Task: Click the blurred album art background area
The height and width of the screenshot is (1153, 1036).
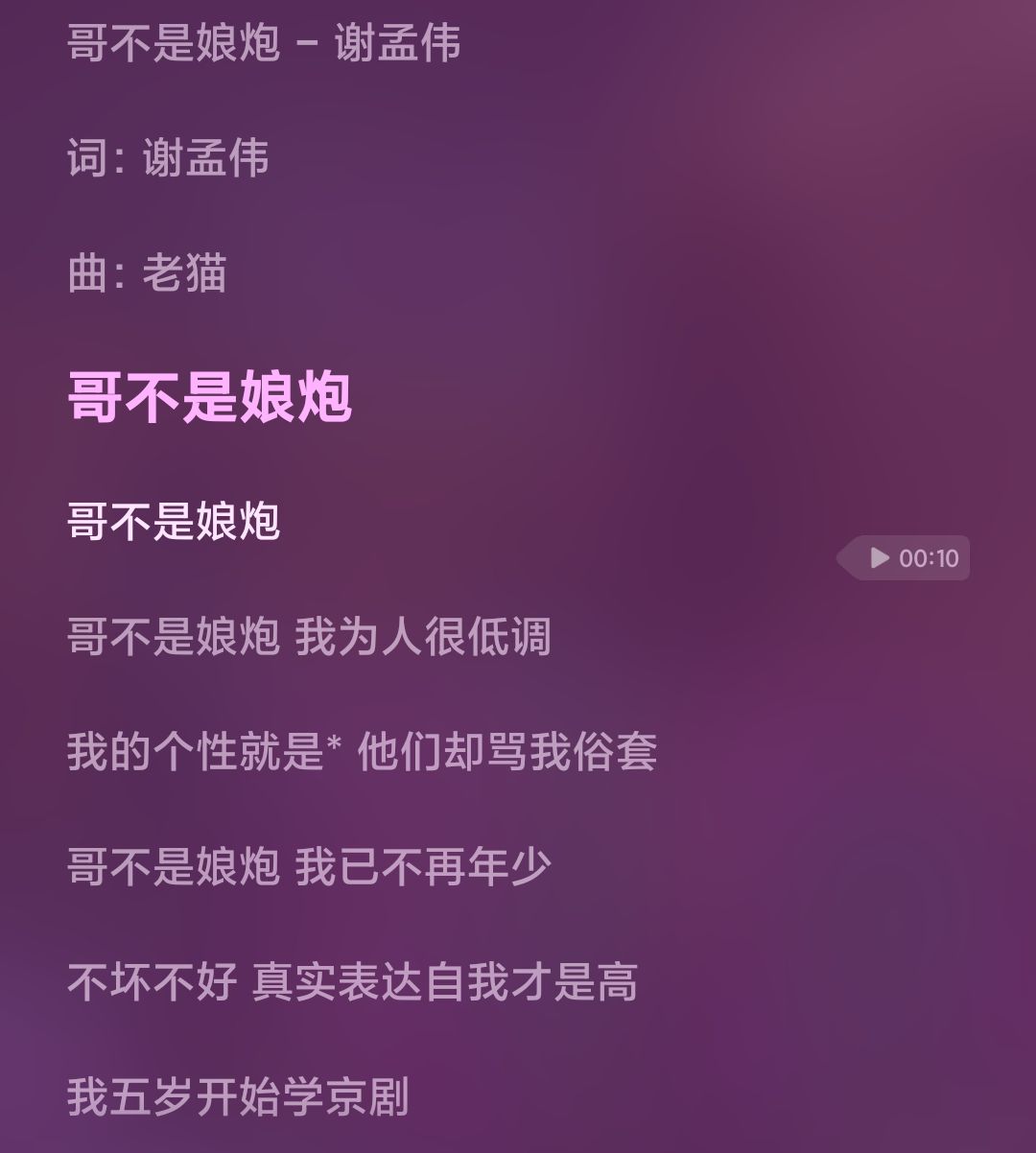Action: coord(767,288)
